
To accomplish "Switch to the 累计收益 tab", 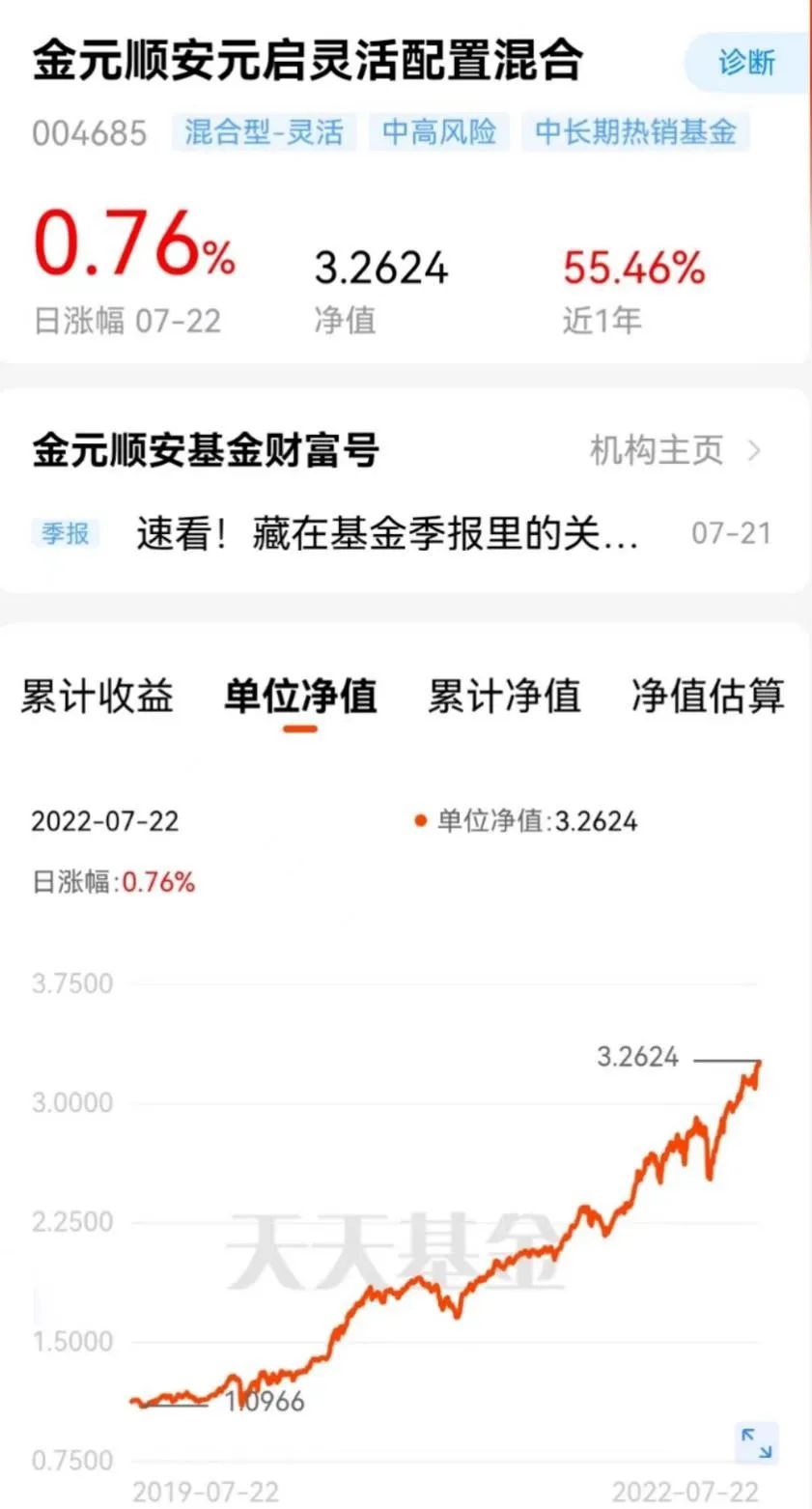I will (97, 697).
